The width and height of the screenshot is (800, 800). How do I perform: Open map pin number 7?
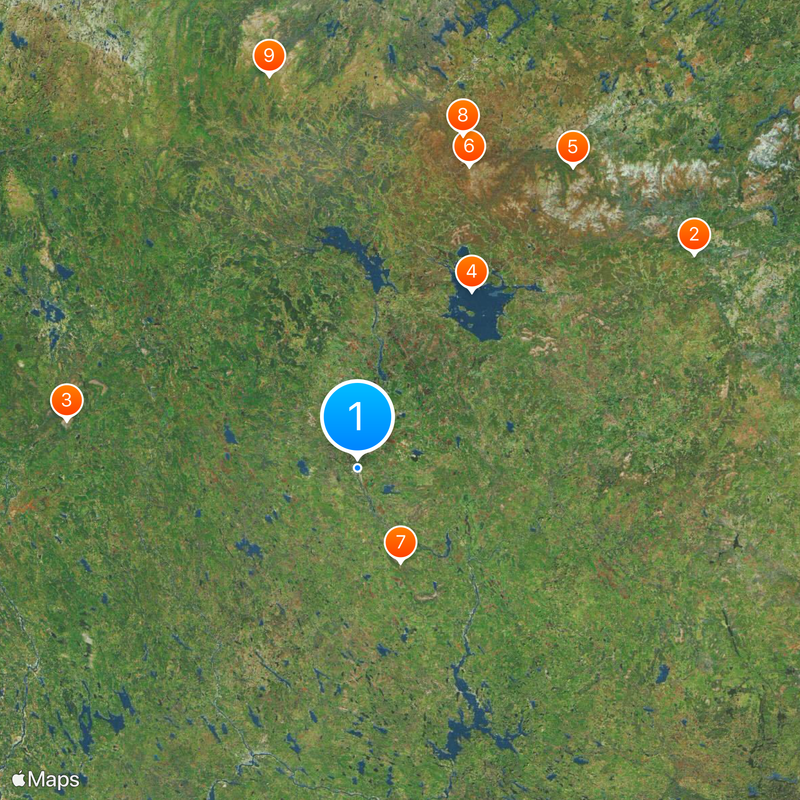400,543
